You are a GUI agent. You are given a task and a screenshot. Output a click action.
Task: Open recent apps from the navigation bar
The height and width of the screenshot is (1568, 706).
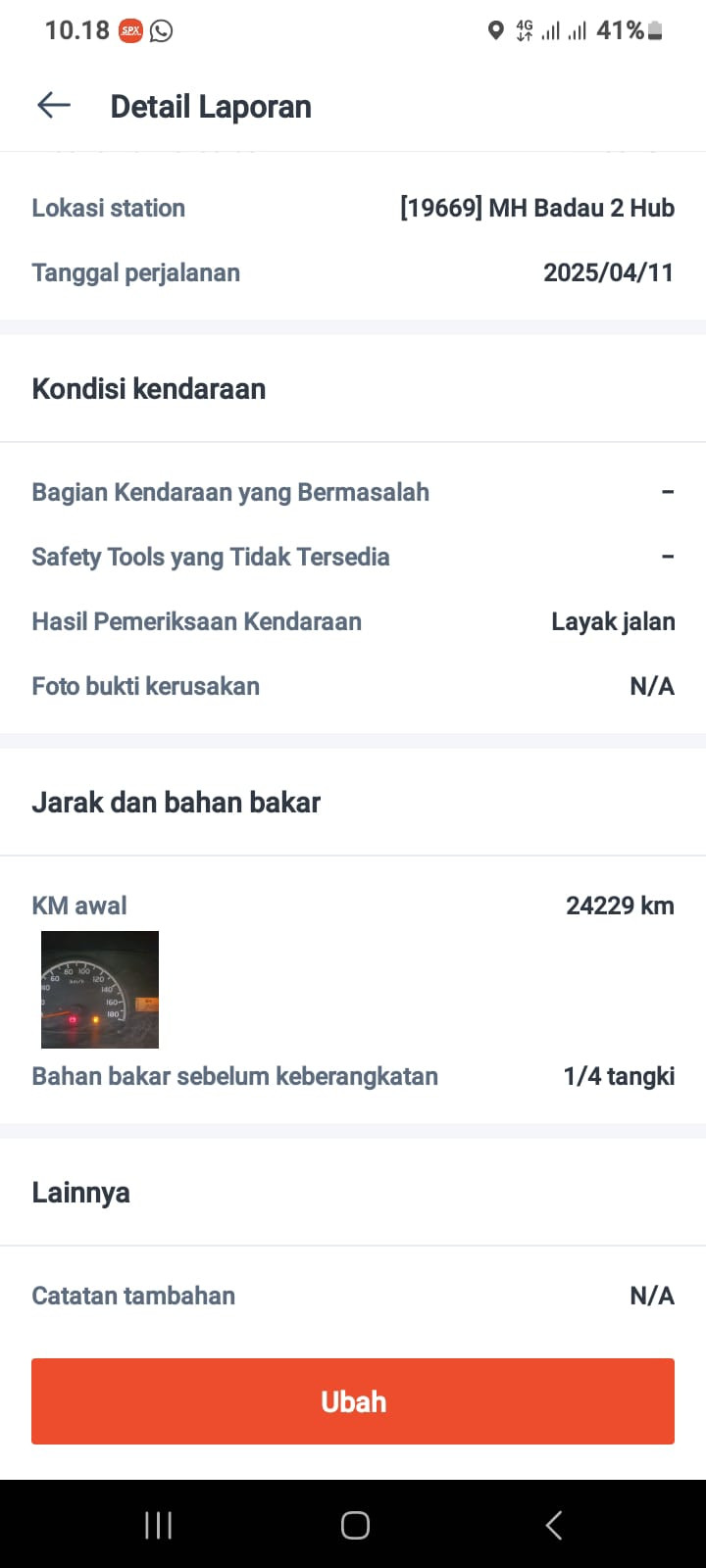pyautogui.click(x=158, y=1525)
